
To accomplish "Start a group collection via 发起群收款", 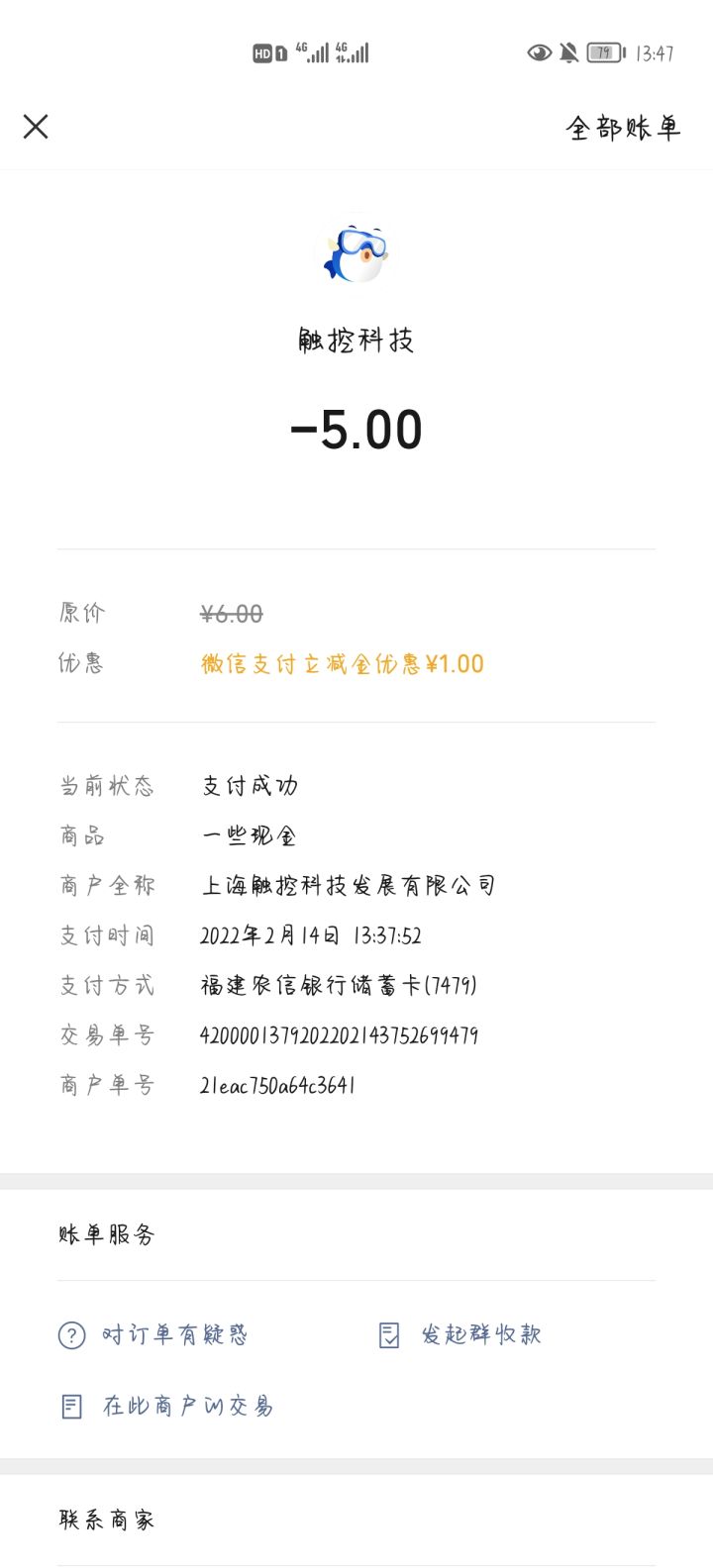I will [x=460, y=1335].
